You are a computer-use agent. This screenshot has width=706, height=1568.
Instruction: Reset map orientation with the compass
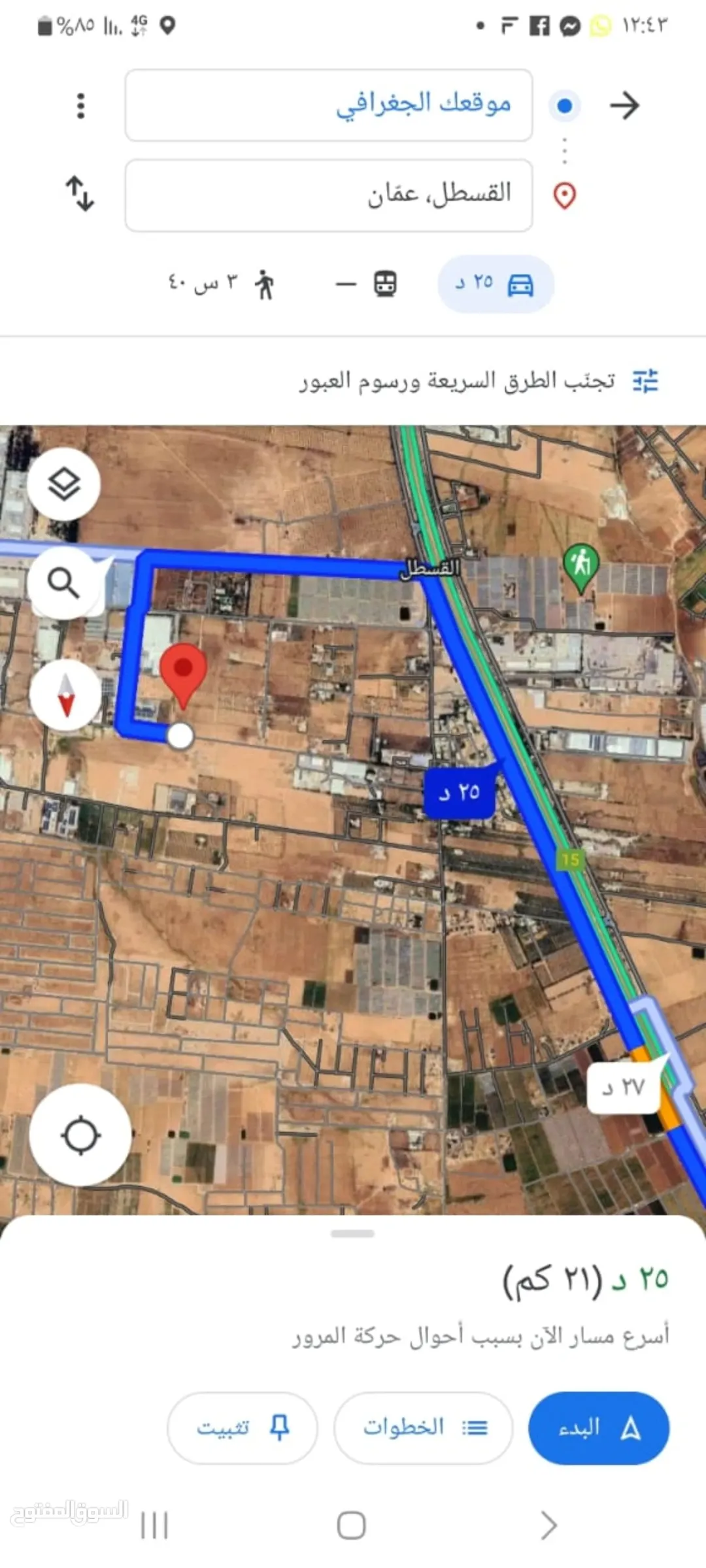(65, 695)
